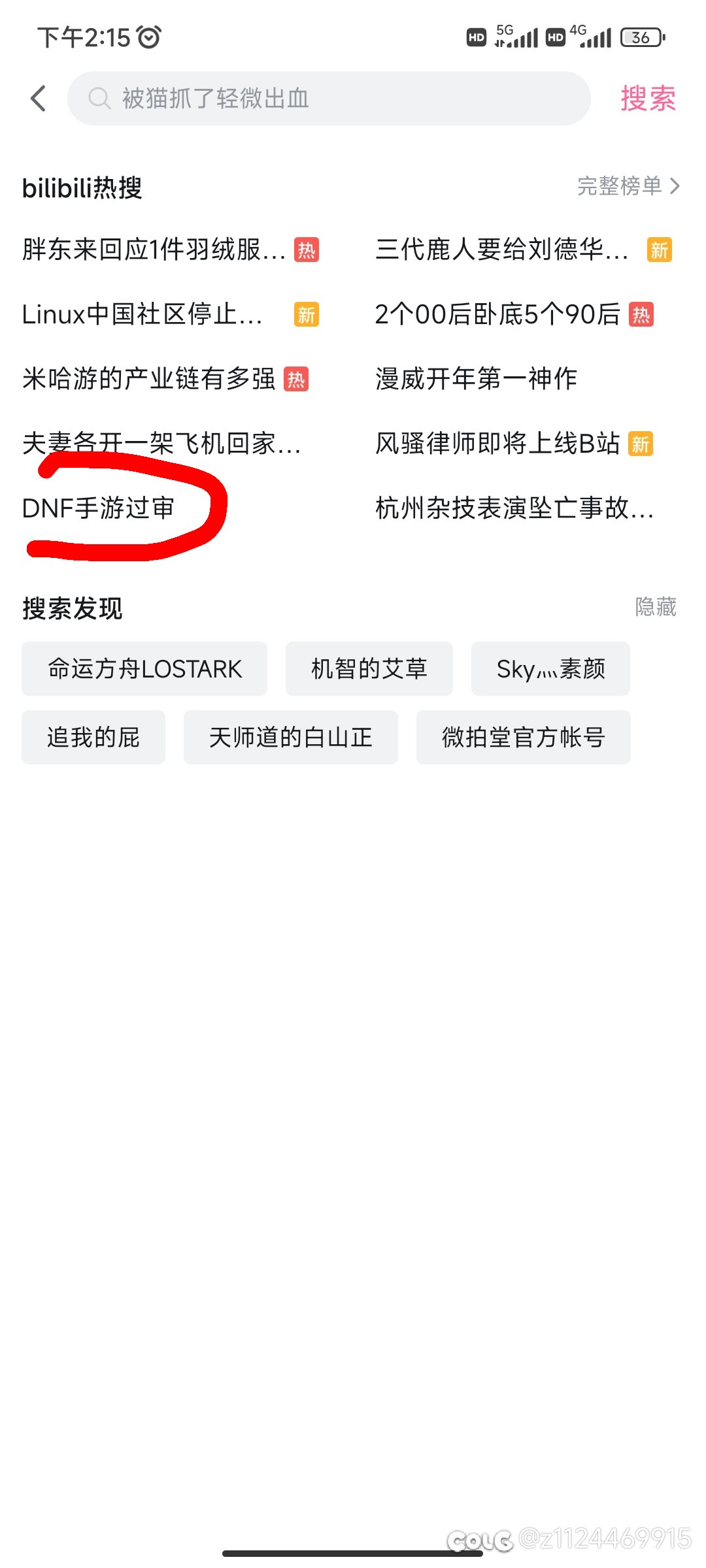Screen dimensions: 706x1568
Task: Open hot search 胖东来回应1件羽绒服
Action: pos(154,250)
